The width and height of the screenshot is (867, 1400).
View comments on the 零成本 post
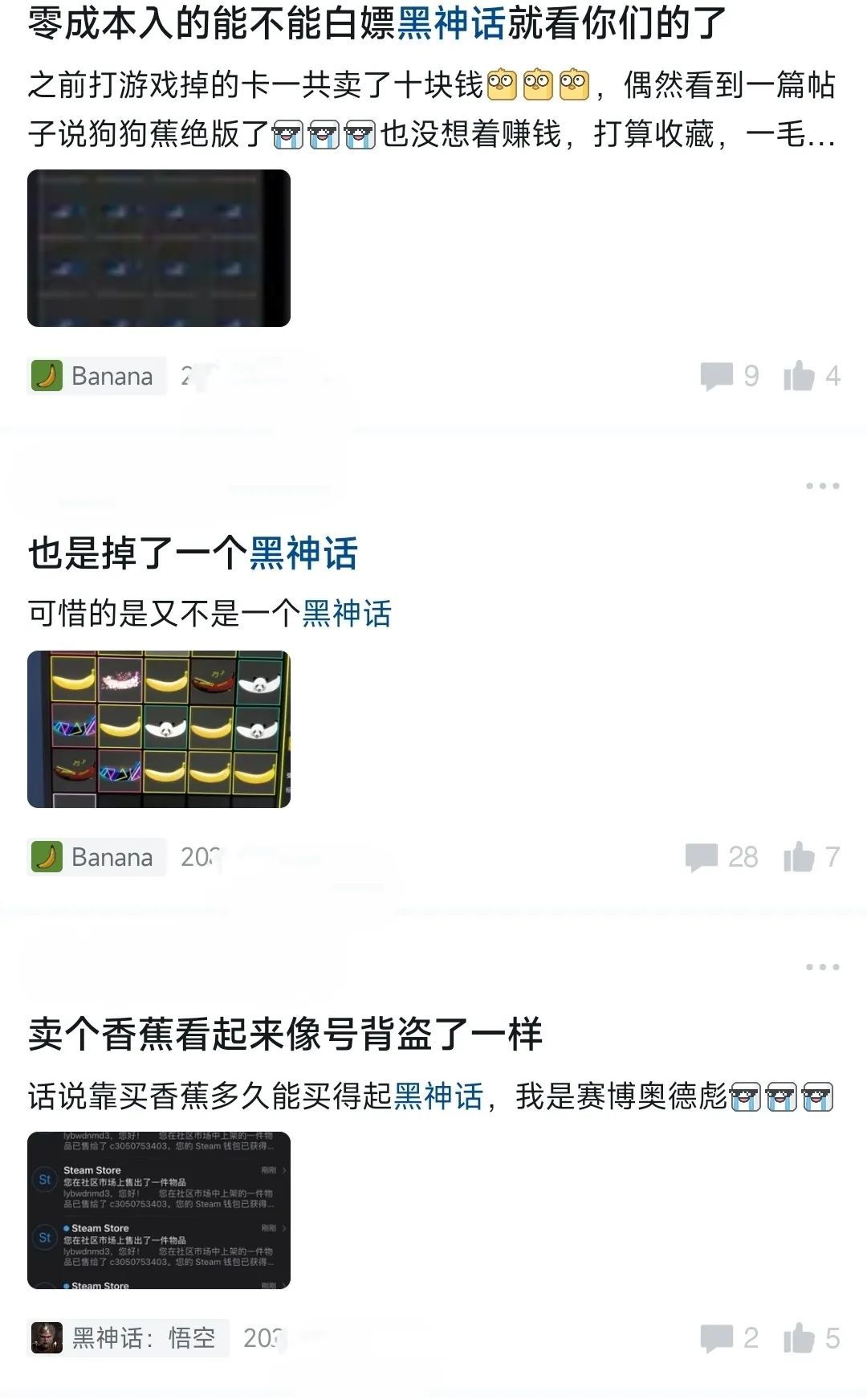point(729,376)
